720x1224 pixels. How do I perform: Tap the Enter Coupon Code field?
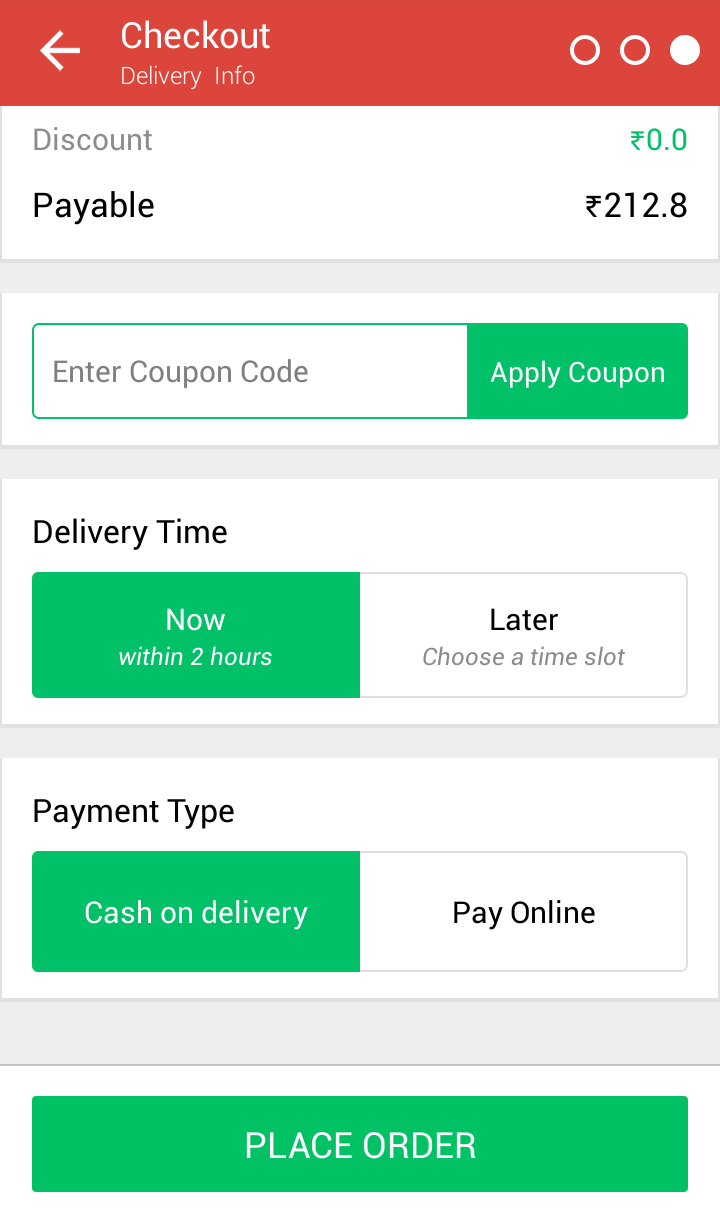(x=250, y=371)
